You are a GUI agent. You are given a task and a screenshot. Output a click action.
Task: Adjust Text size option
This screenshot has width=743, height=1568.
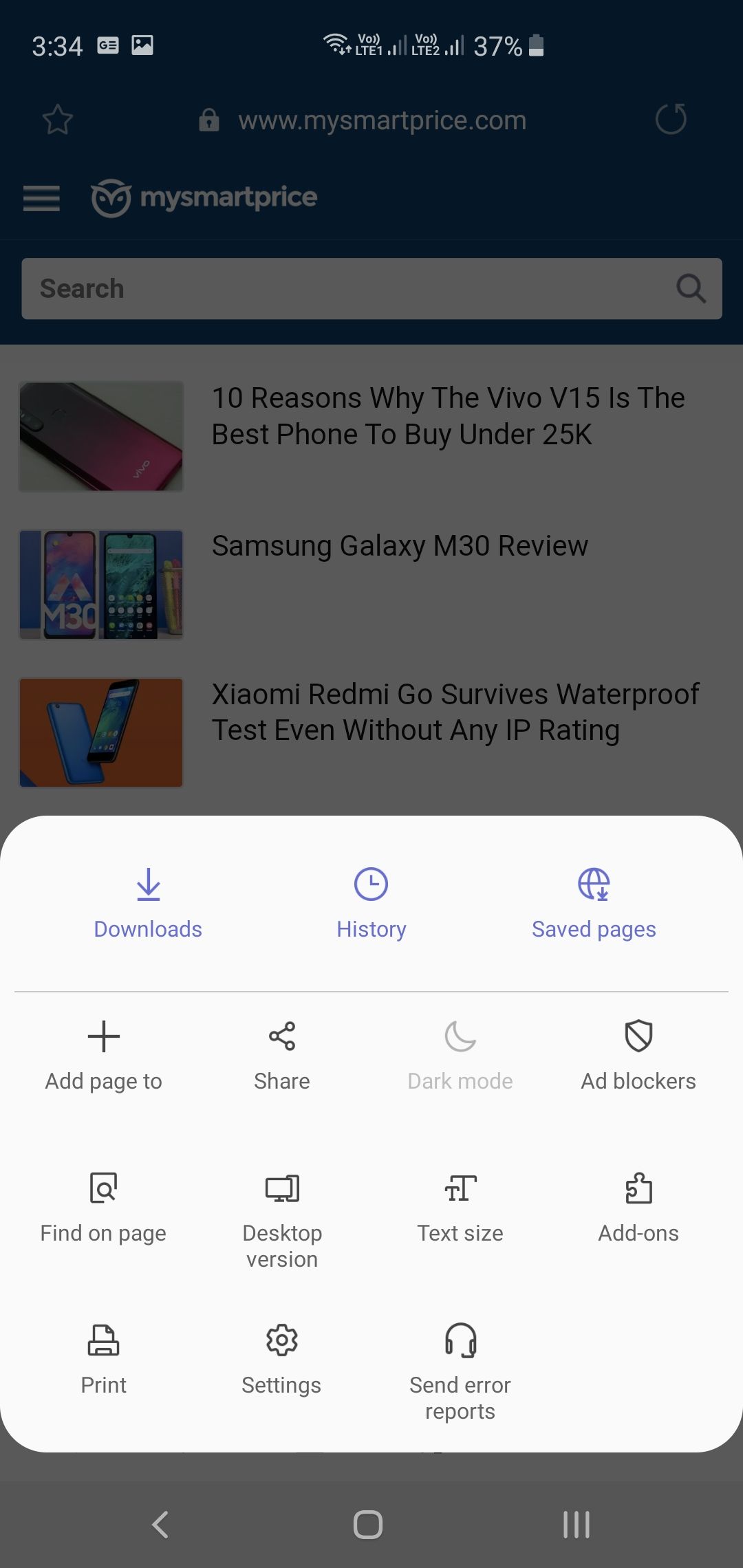460,1207
